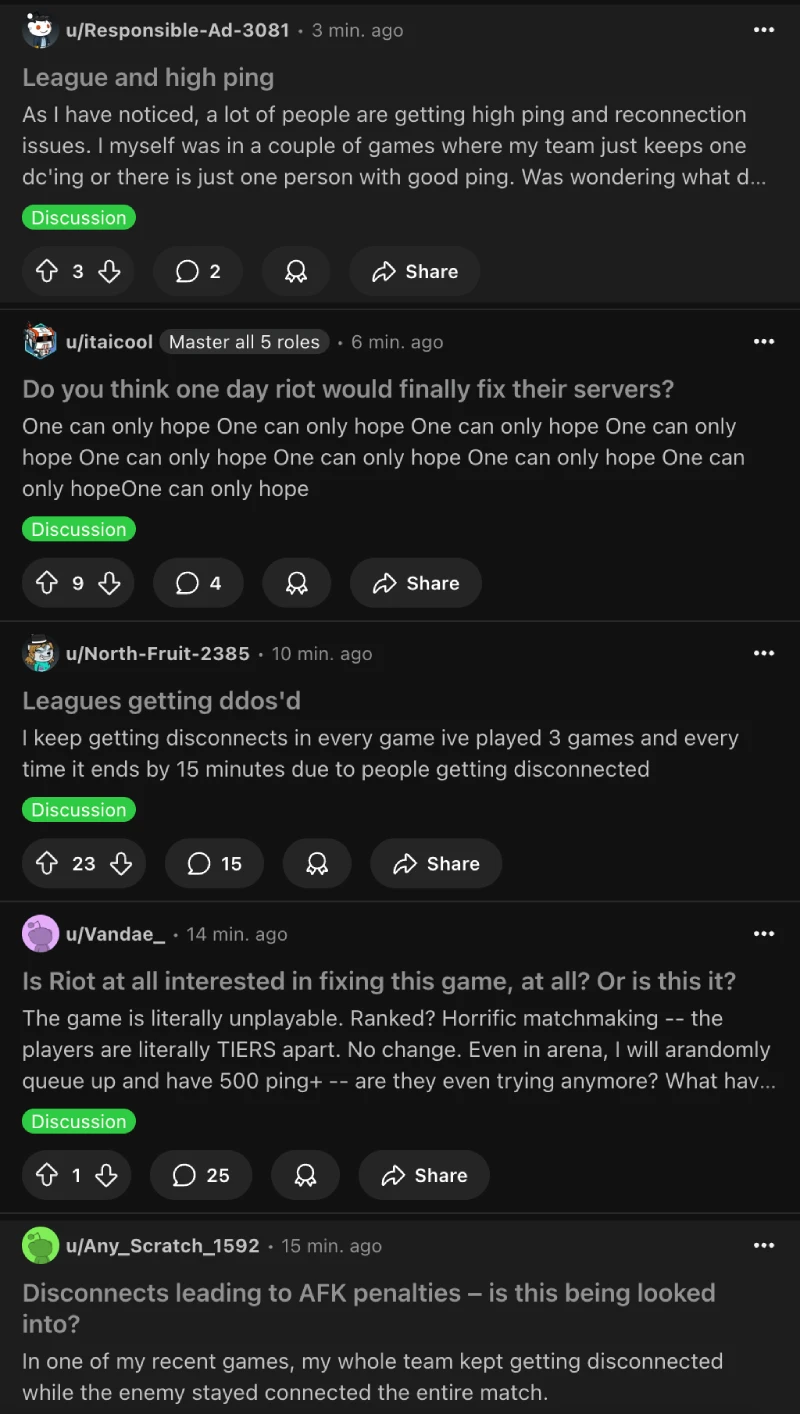This screenshot has width=800, height=1414.
Task: Open the 25 comments on u/Vandae_'s post
Action: (201, 1175)
